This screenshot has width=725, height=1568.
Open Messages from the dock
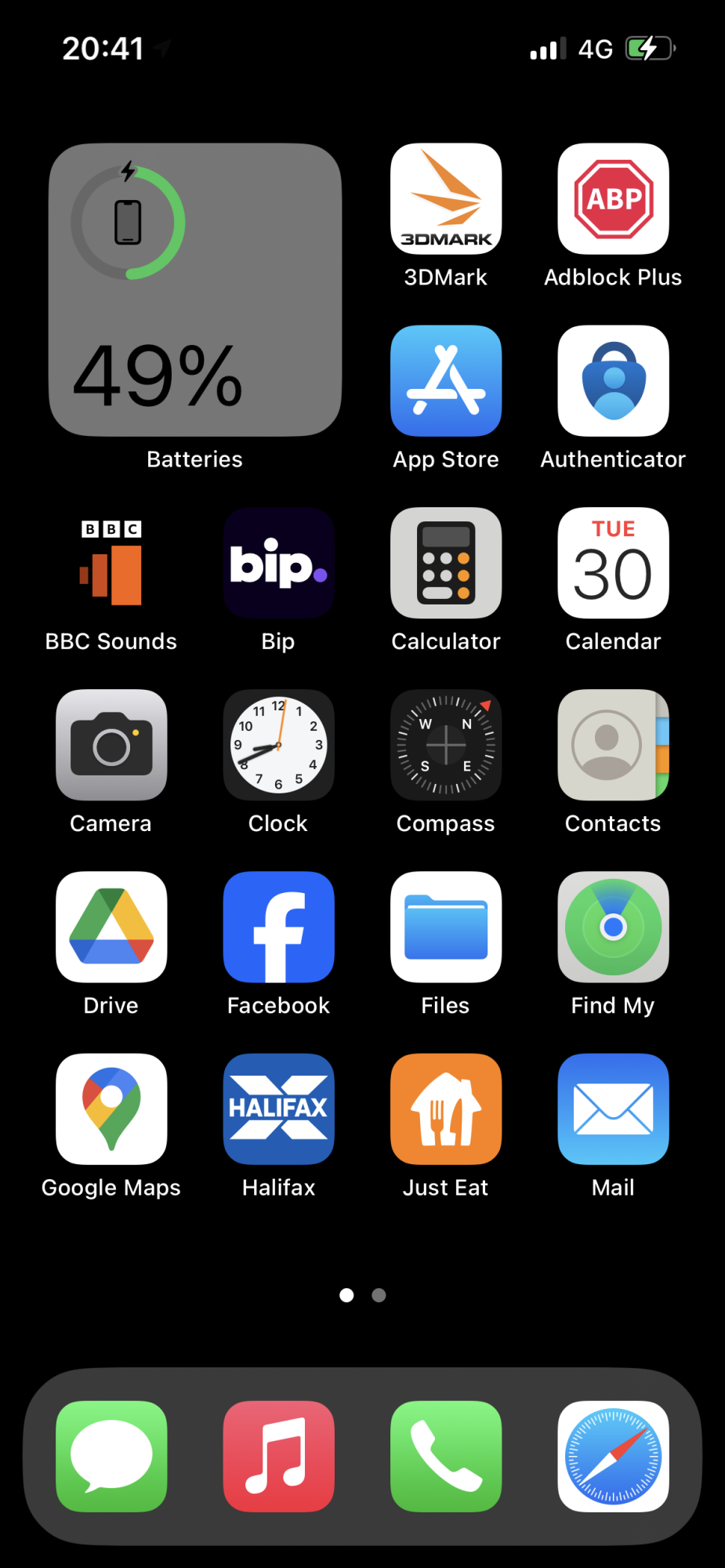coord(111,1456)
